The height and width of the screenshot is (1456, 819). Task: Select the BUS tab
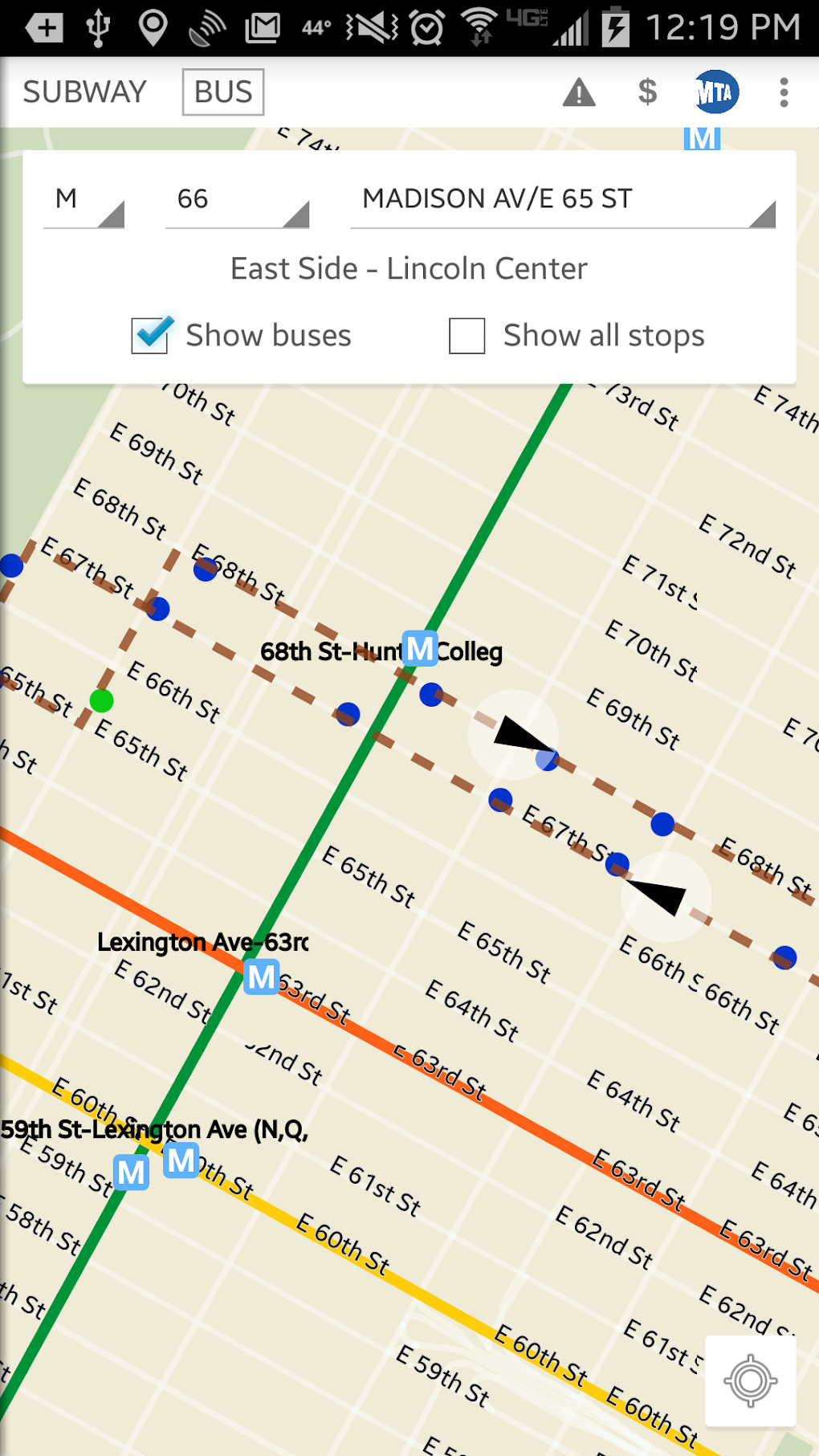click(222, 91)
